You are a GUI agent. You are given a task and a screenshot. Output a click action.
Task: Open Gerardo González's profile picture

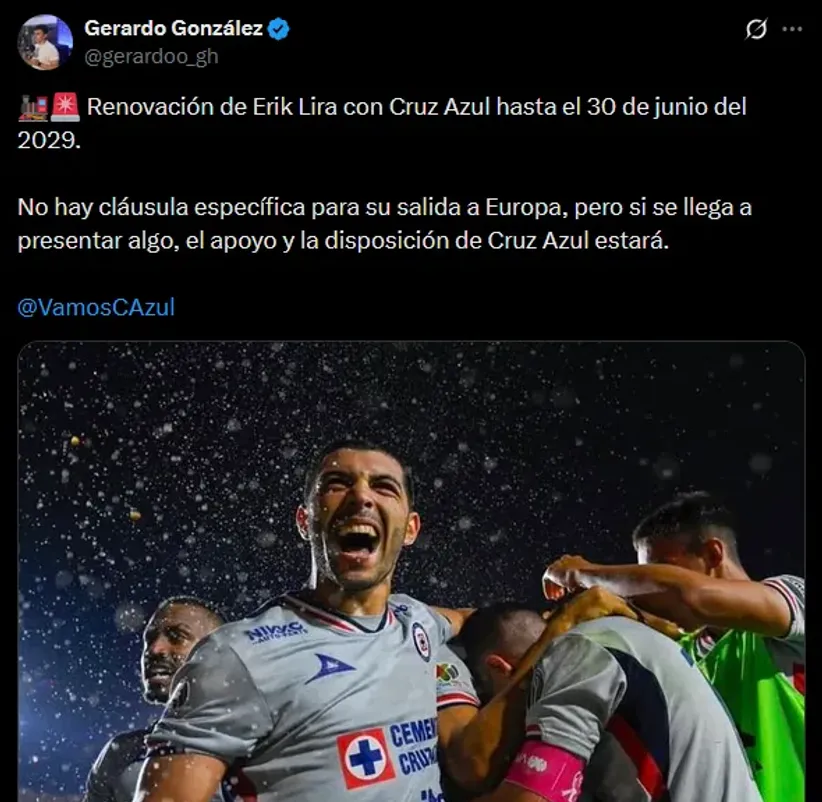point(45,42)
